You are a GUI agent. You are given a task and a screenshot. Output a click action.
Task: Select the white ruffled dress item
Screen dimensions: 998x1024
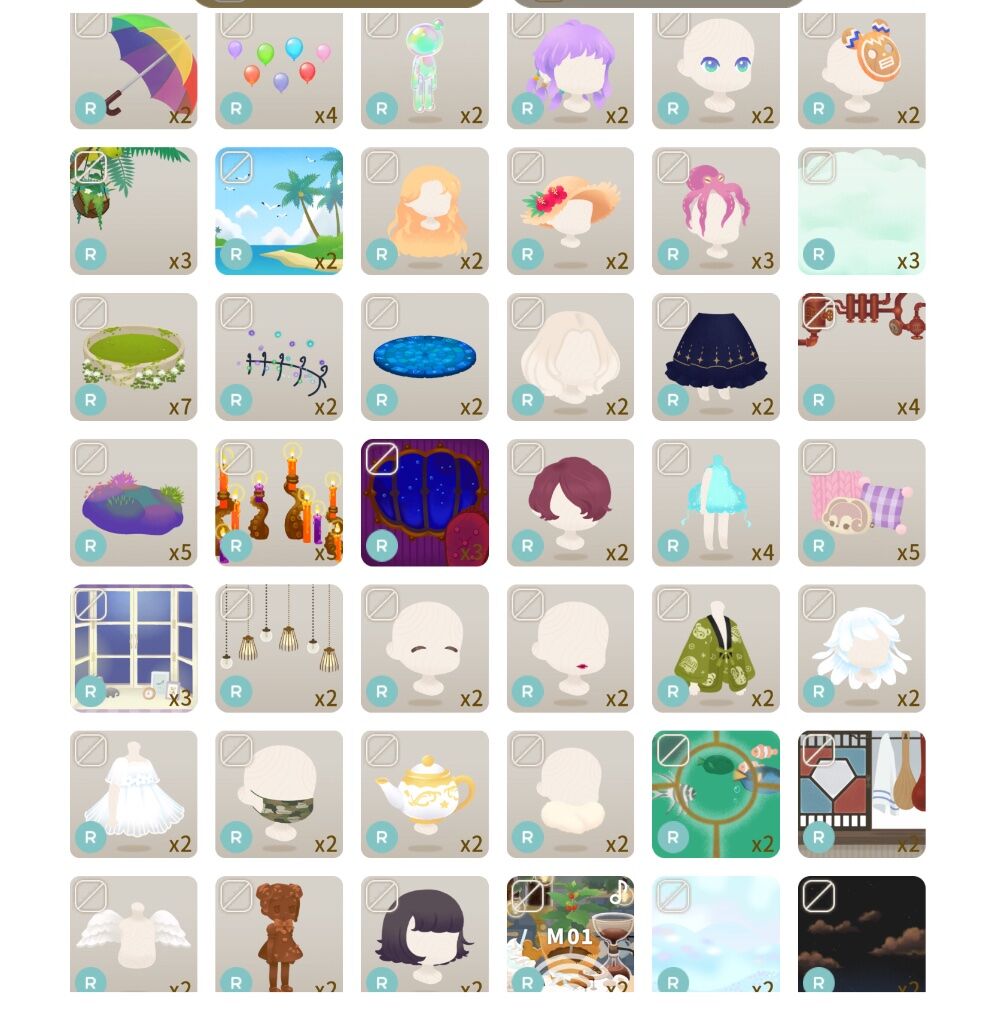pos(133,794)
